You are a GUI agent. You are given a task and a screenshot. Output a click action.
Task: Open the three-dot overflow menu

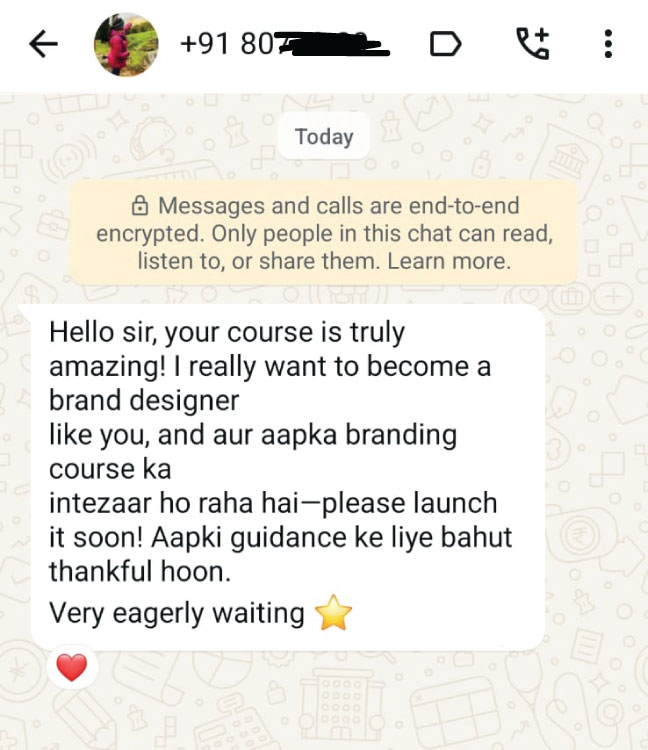pos(609,44)
